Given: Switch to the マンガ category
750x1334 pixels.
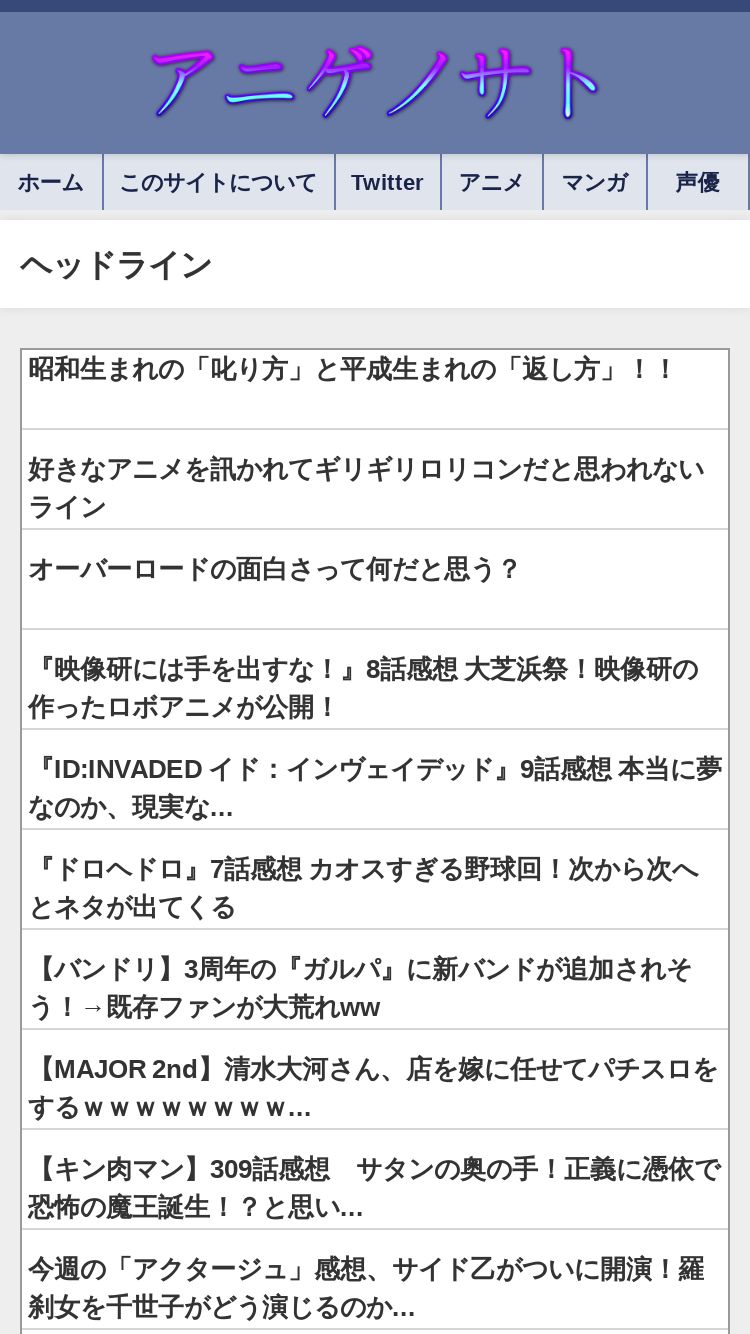Looking at the screenshot, I should [595, 182].
